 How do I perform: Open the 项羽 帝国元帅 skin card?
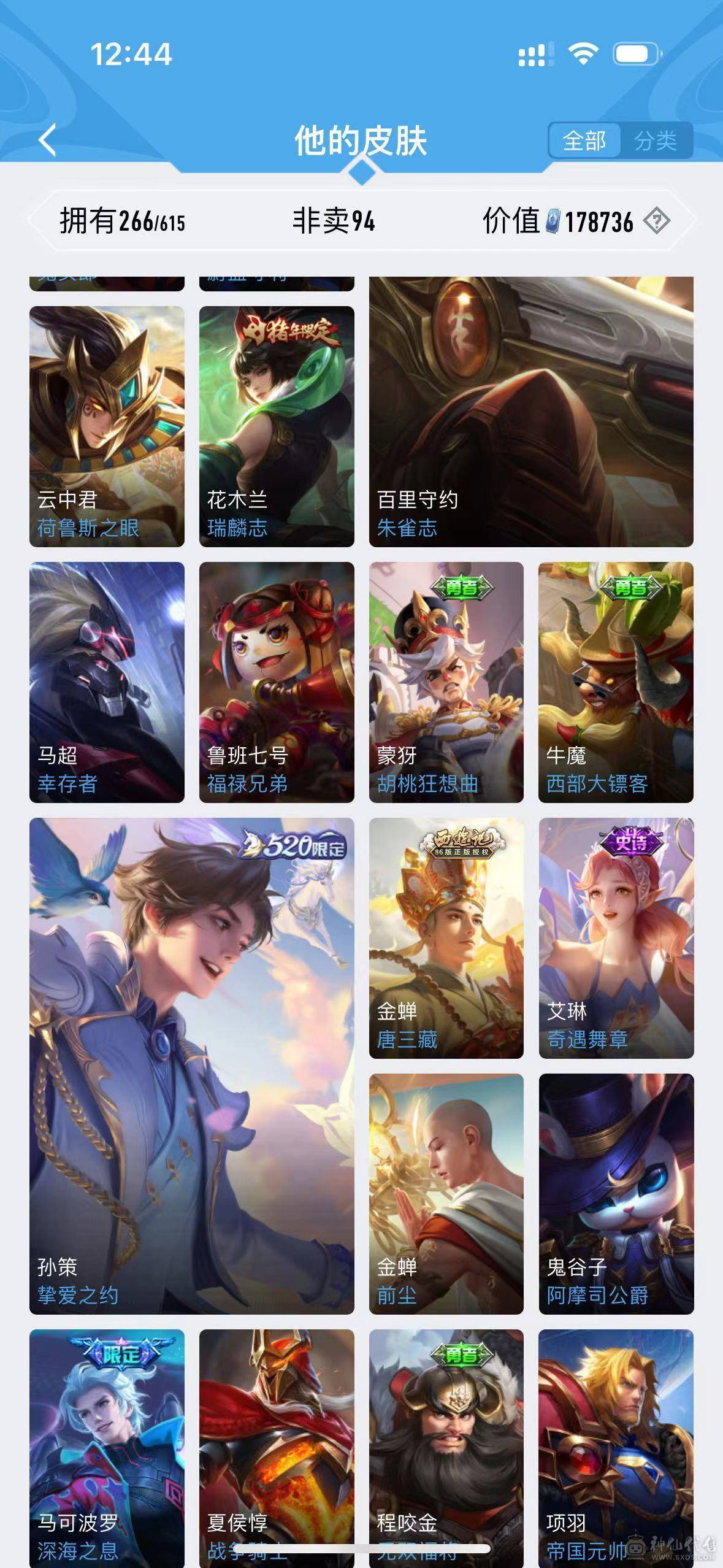point(616,1442)
